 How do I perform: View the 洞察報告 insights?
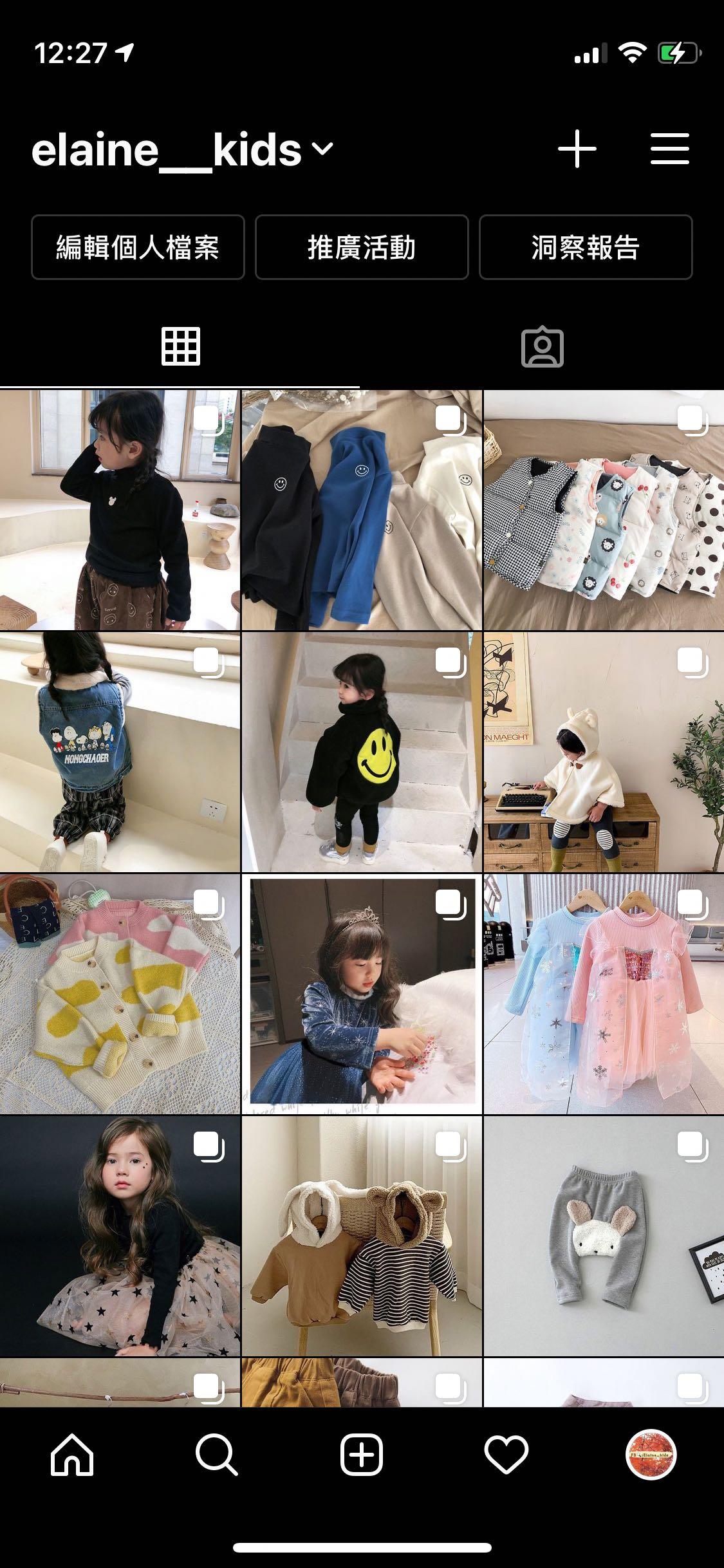[585, 247]
